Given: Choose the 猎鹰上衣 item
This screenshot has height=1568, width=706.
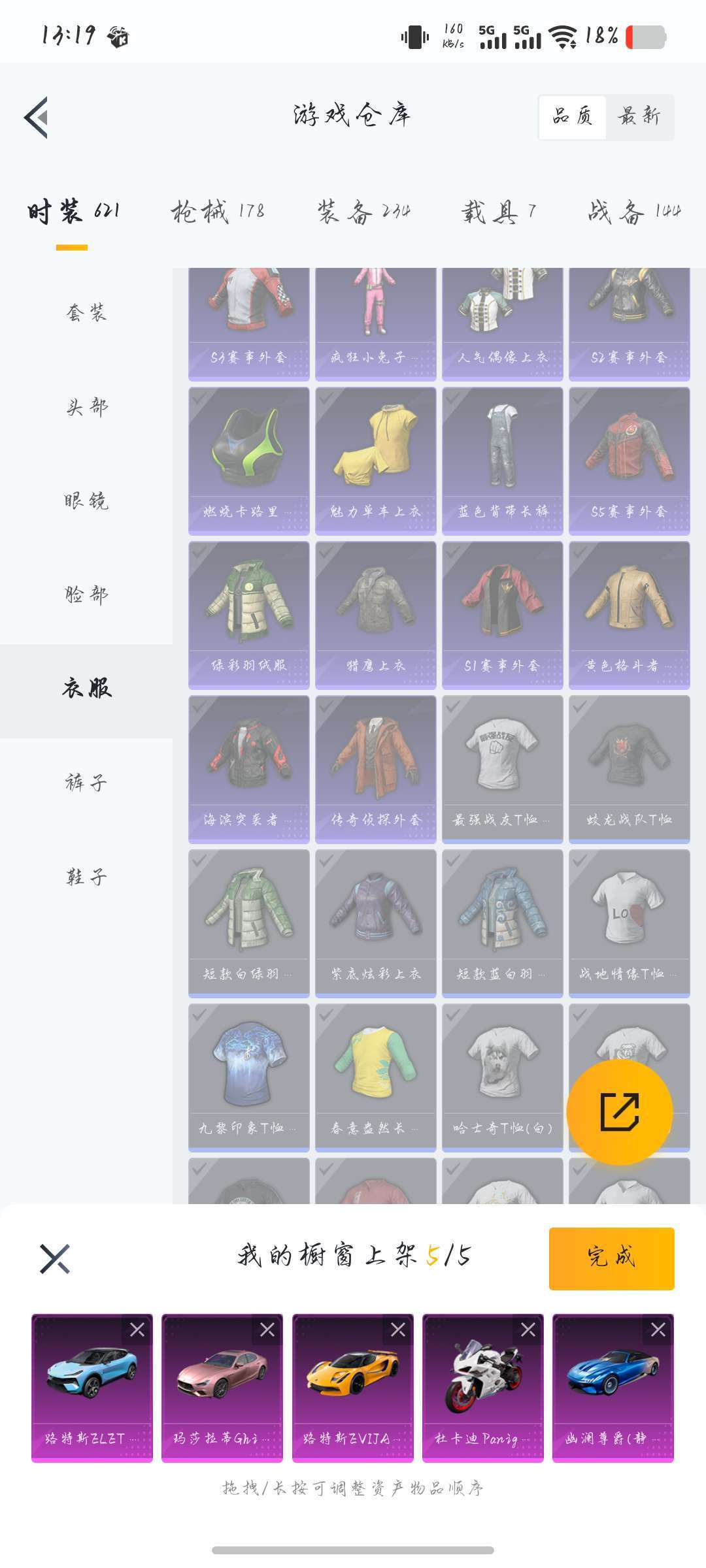Looking at the screenshot, I should coord(376,615).
